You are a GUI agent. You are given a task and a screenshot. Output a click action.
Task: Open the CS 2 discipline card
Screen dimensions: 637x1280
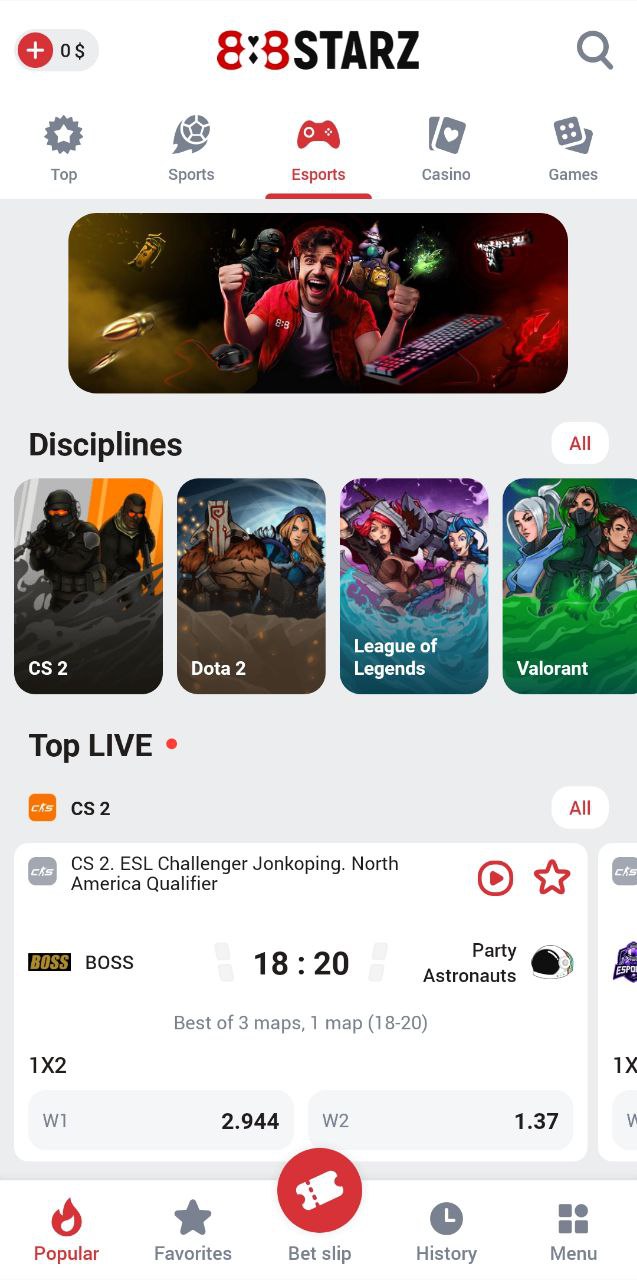tap(88, 586)
